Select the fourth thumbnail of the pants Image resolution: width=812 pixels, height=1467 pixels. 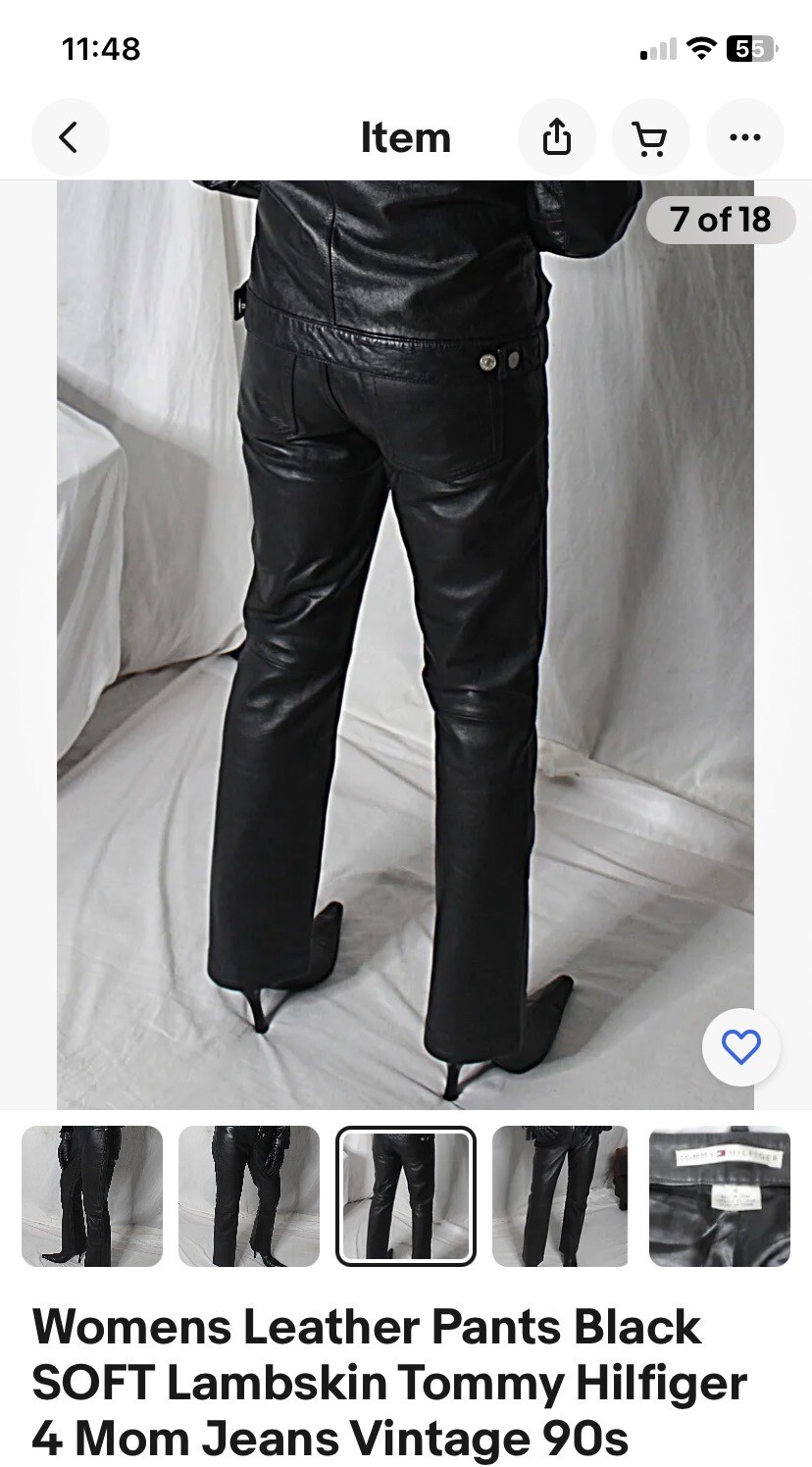[x=560, y=1195]
